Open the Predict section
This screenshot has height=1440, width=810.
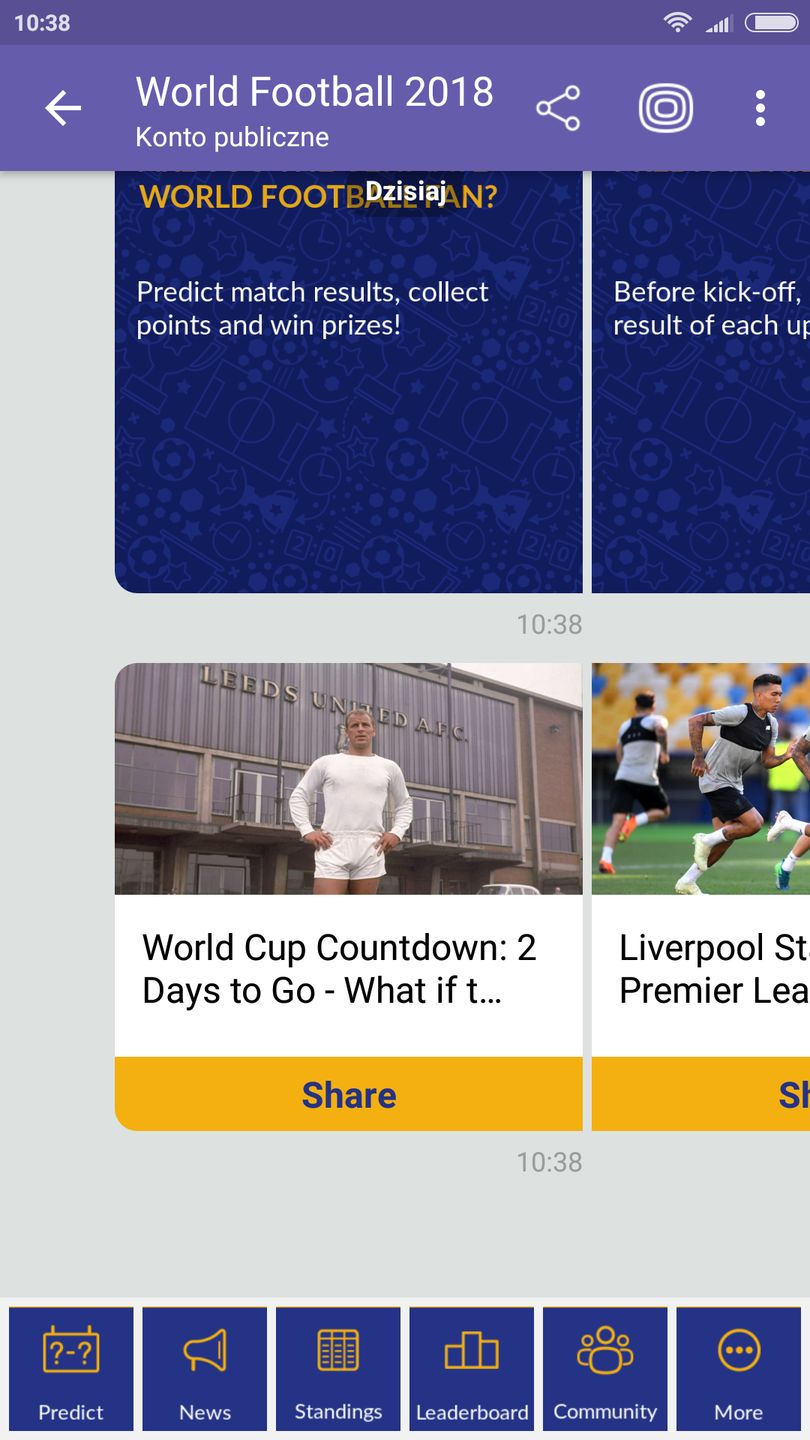pos(71,1368)
